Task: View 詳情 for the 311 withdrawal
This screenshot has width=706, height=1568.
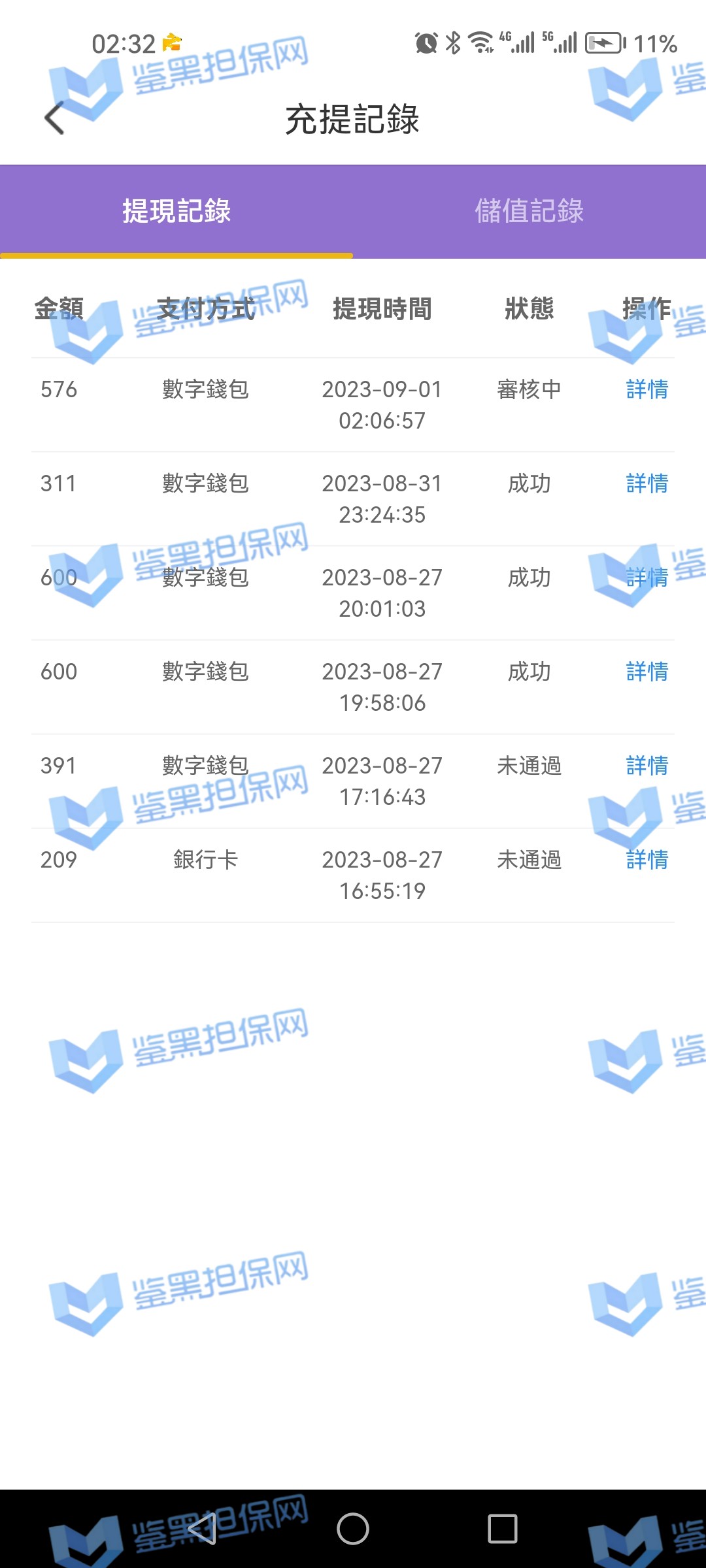Action: (x=647, y=484)
